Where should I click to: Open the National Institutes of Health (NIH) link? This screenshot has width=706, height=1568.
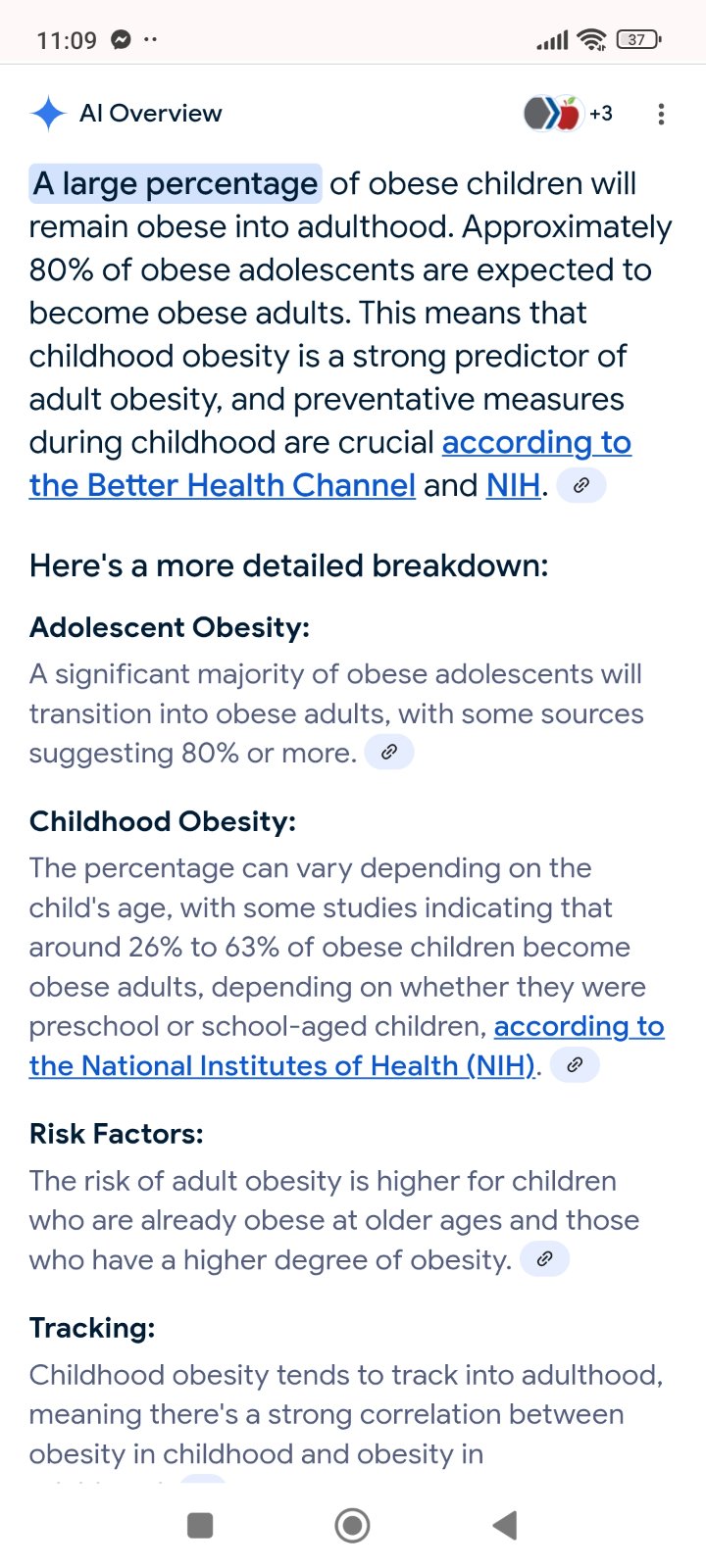click(x=282, y=1065)
